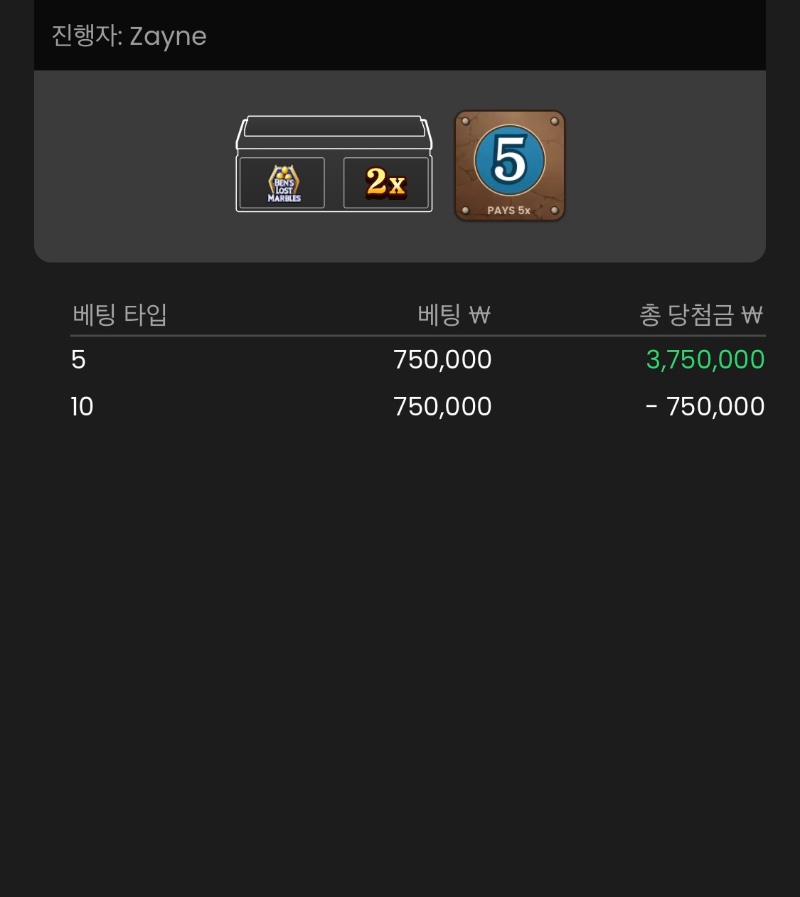The width and height of the screenshot is (800, 897).
Task: Select the game machine graphic above the table
Action: pos(334,165)
